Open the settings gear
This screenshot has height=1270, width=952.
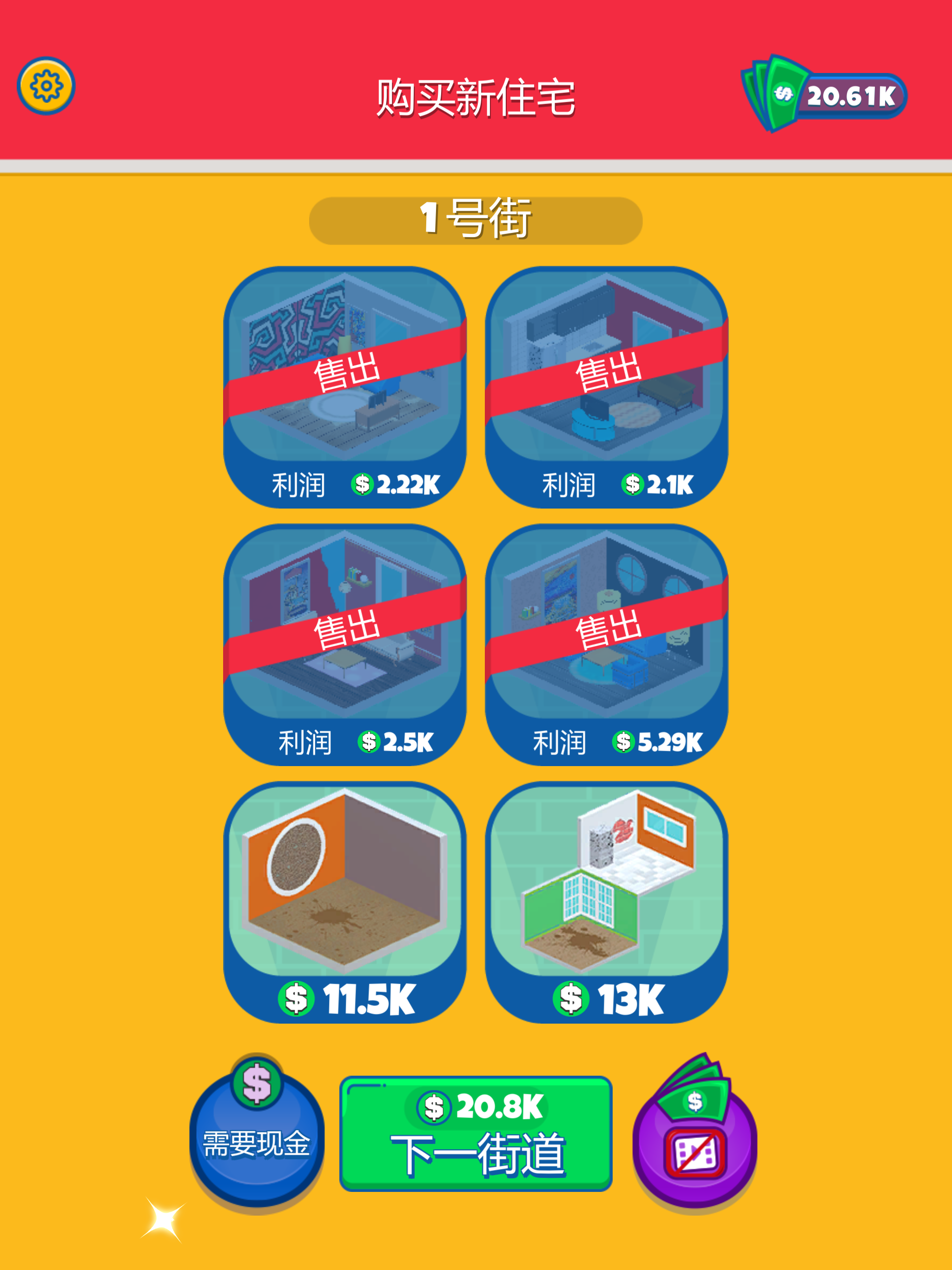pos(46,86)
